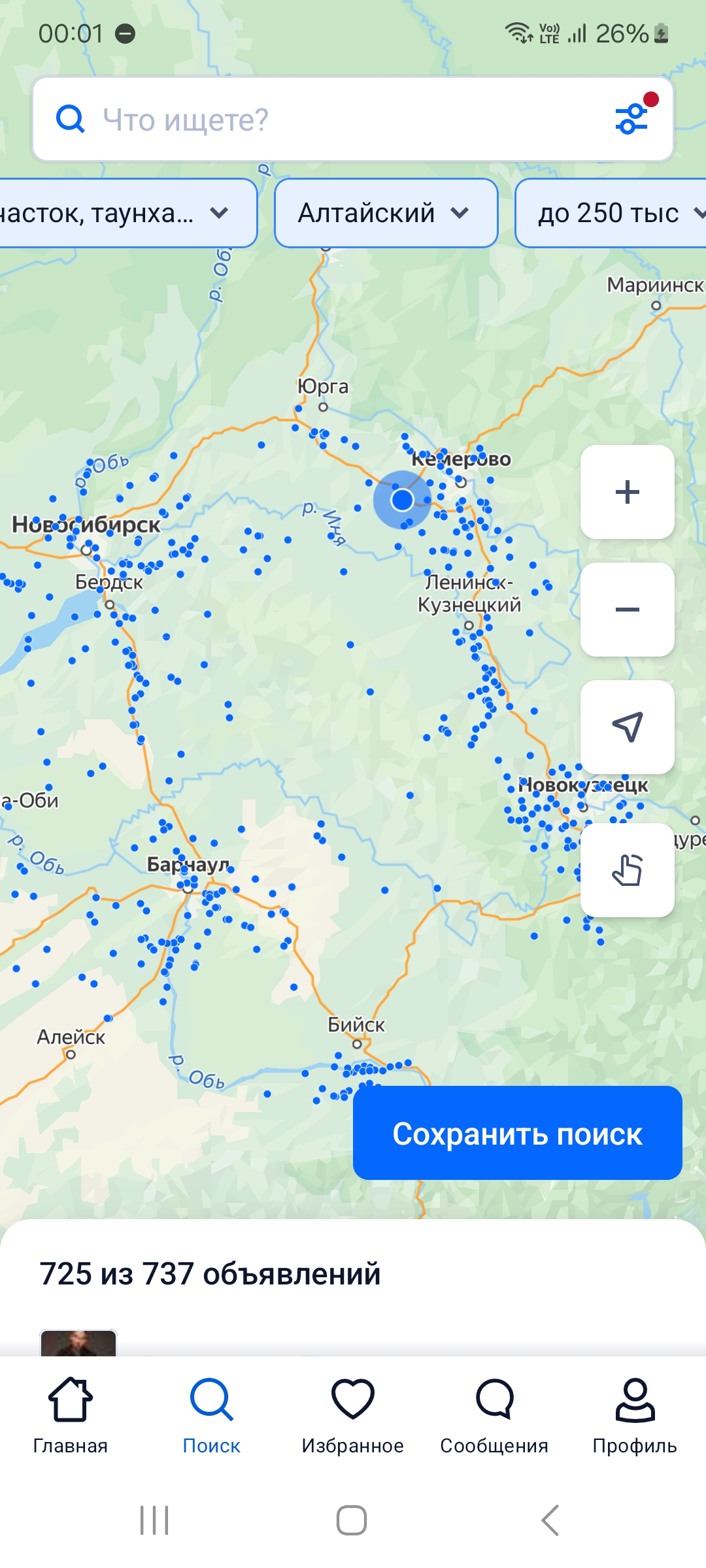Go to the "Главная" tab
The width and height of the screenshot is (706, 1568).
tap(71, 1414)
